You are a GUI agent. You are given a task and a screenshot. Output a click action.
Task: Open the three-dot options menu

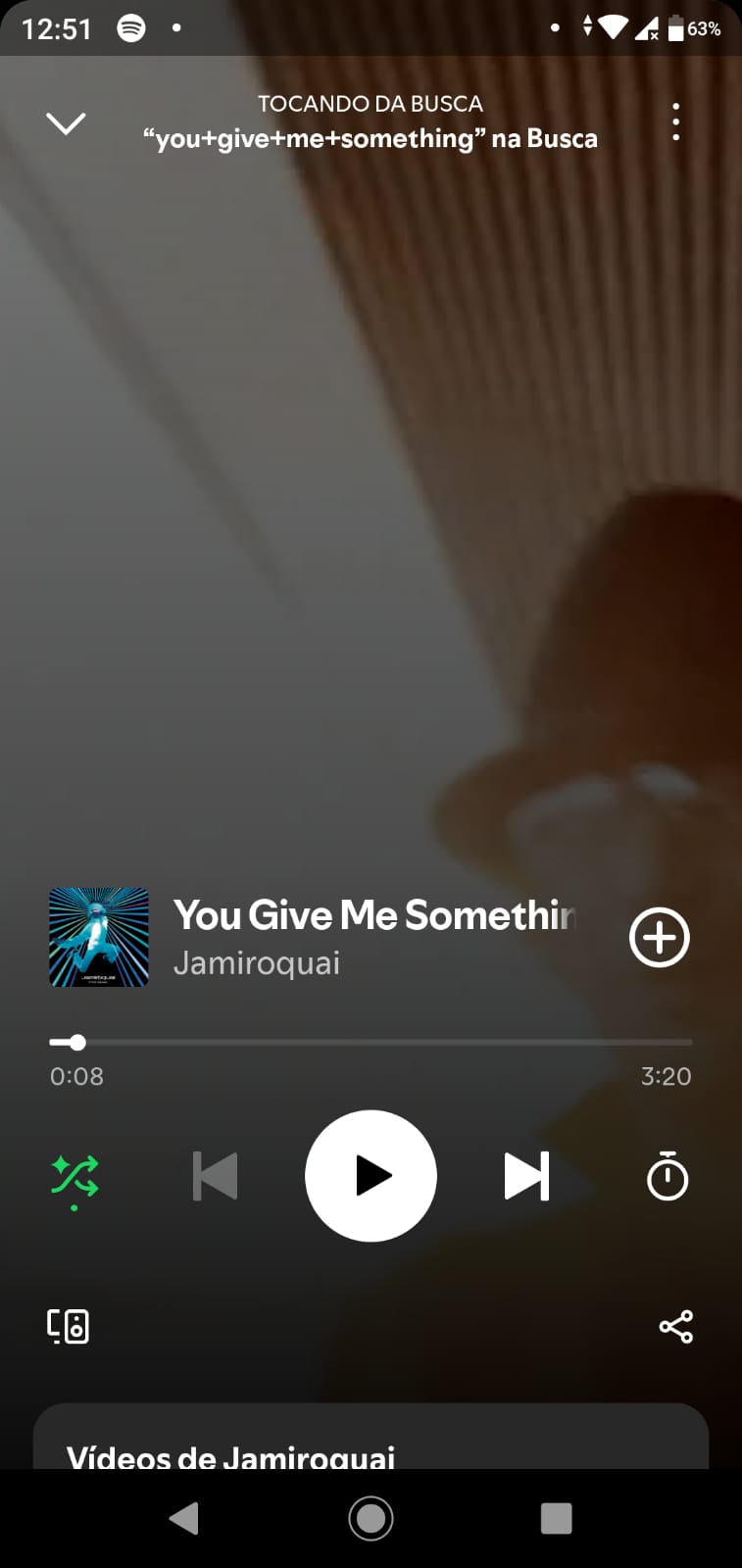675,122
